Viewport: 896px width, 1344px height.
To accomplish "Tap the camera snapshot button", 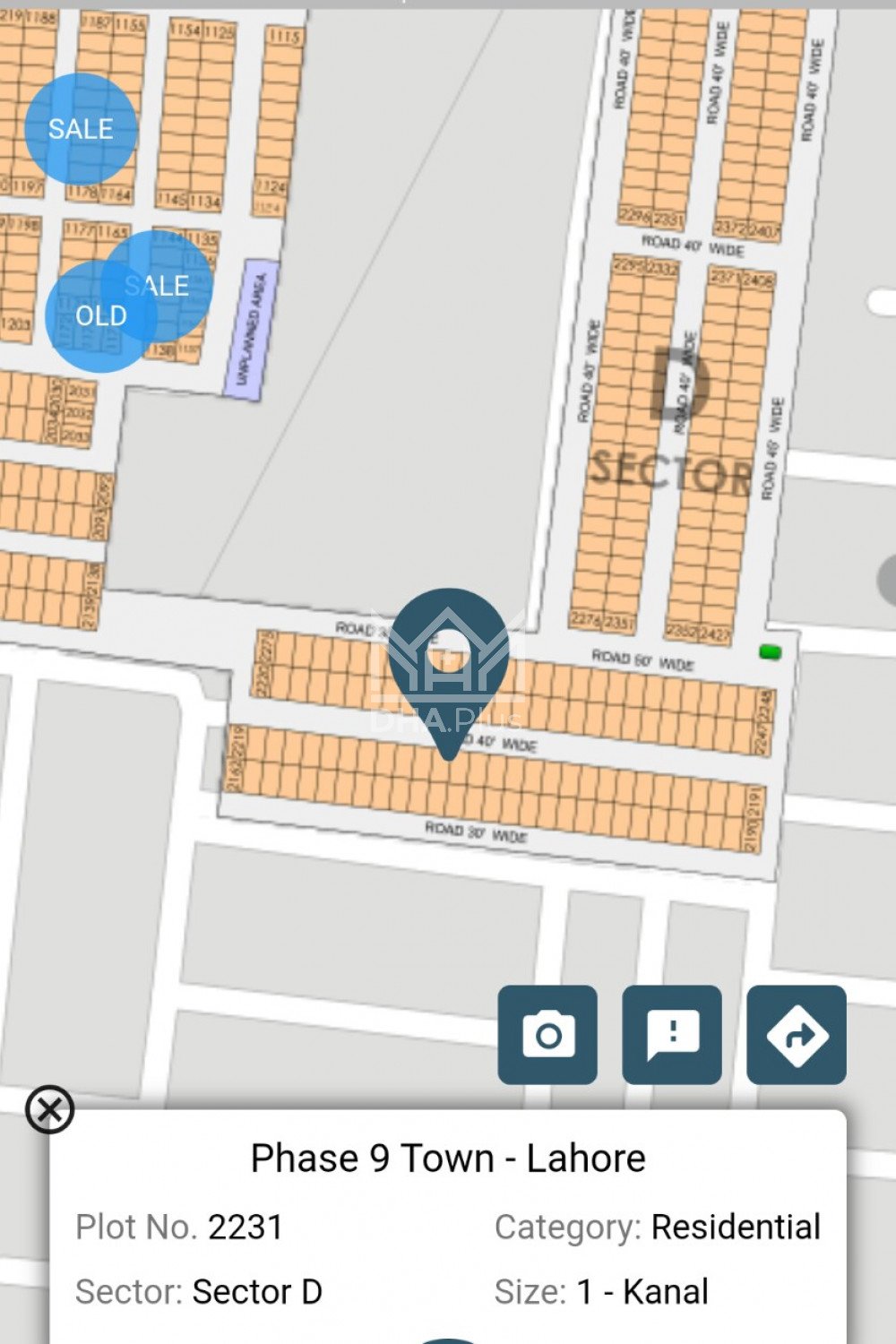I will 547,1035.
